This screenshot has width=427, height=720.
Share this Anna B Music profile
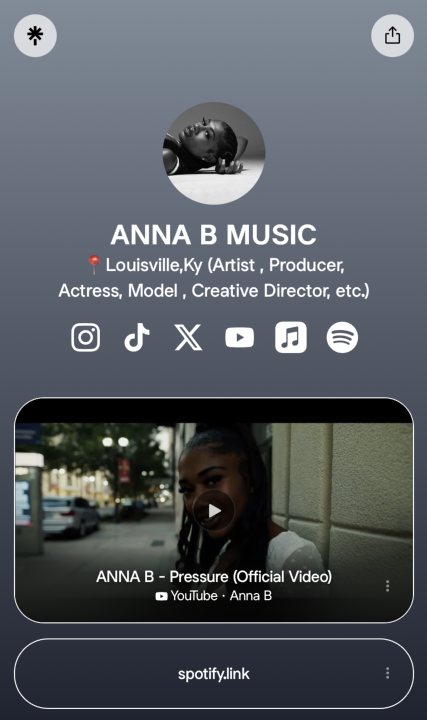point(392,36)
